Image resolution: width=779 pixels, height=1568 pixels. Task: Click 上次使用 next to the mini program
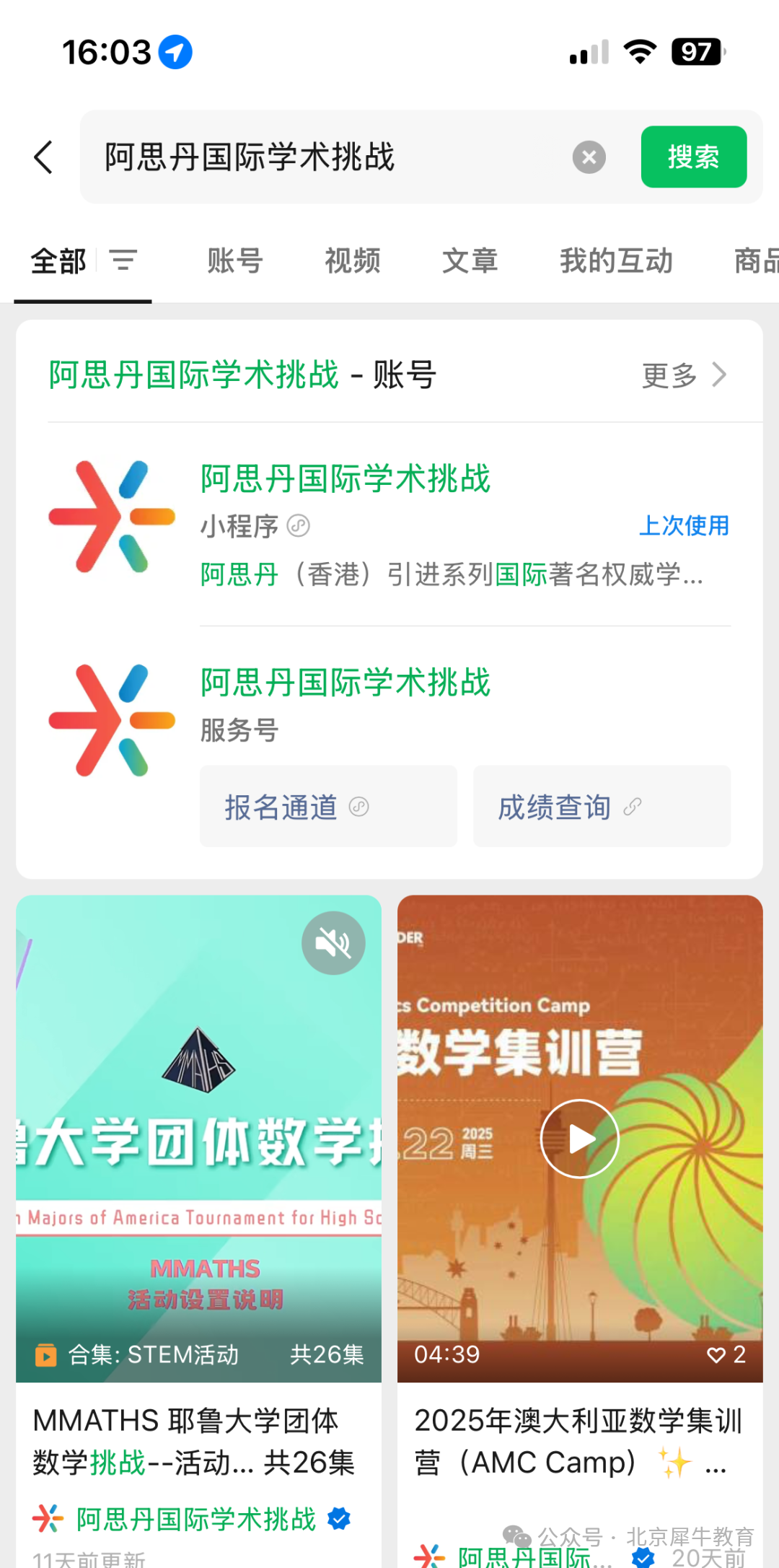tap(684, 526)
